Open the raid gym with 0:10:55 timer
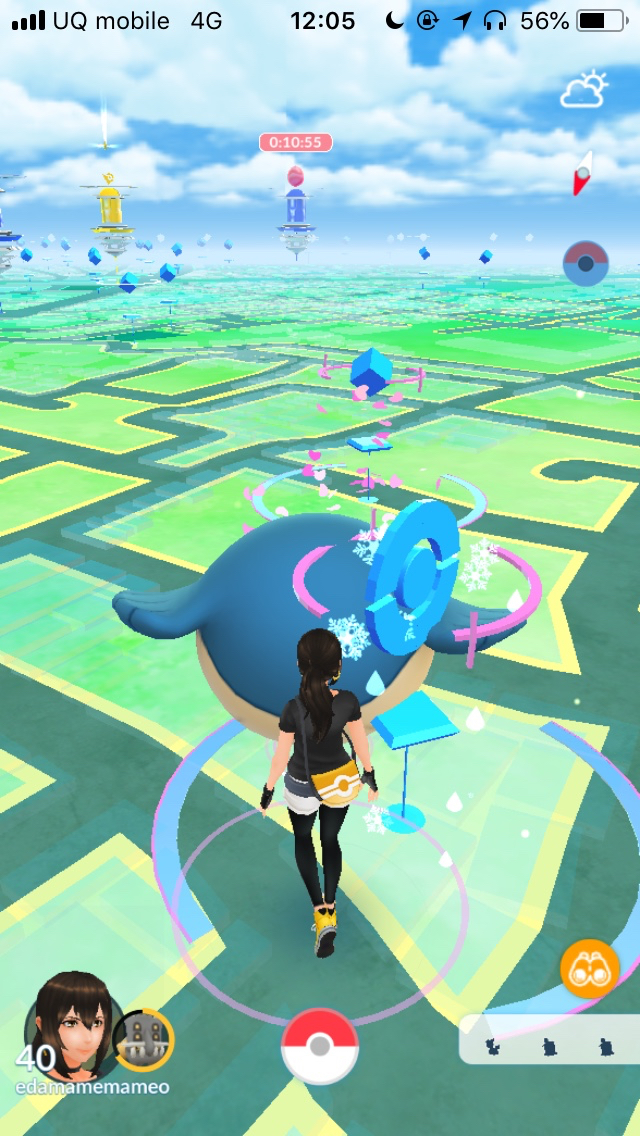Viewport: 640px width, 1136px height. (x=296, y=205)
